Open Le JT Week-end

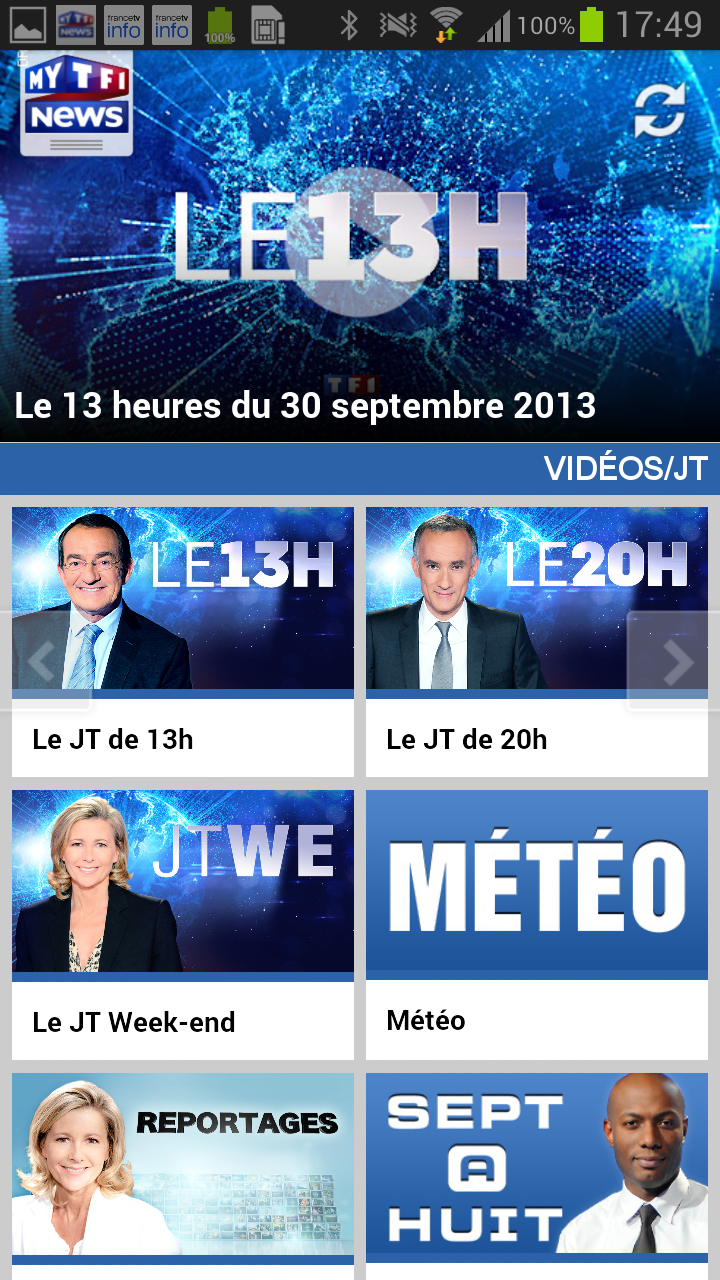pyautogui.click(x=183, y=925)
